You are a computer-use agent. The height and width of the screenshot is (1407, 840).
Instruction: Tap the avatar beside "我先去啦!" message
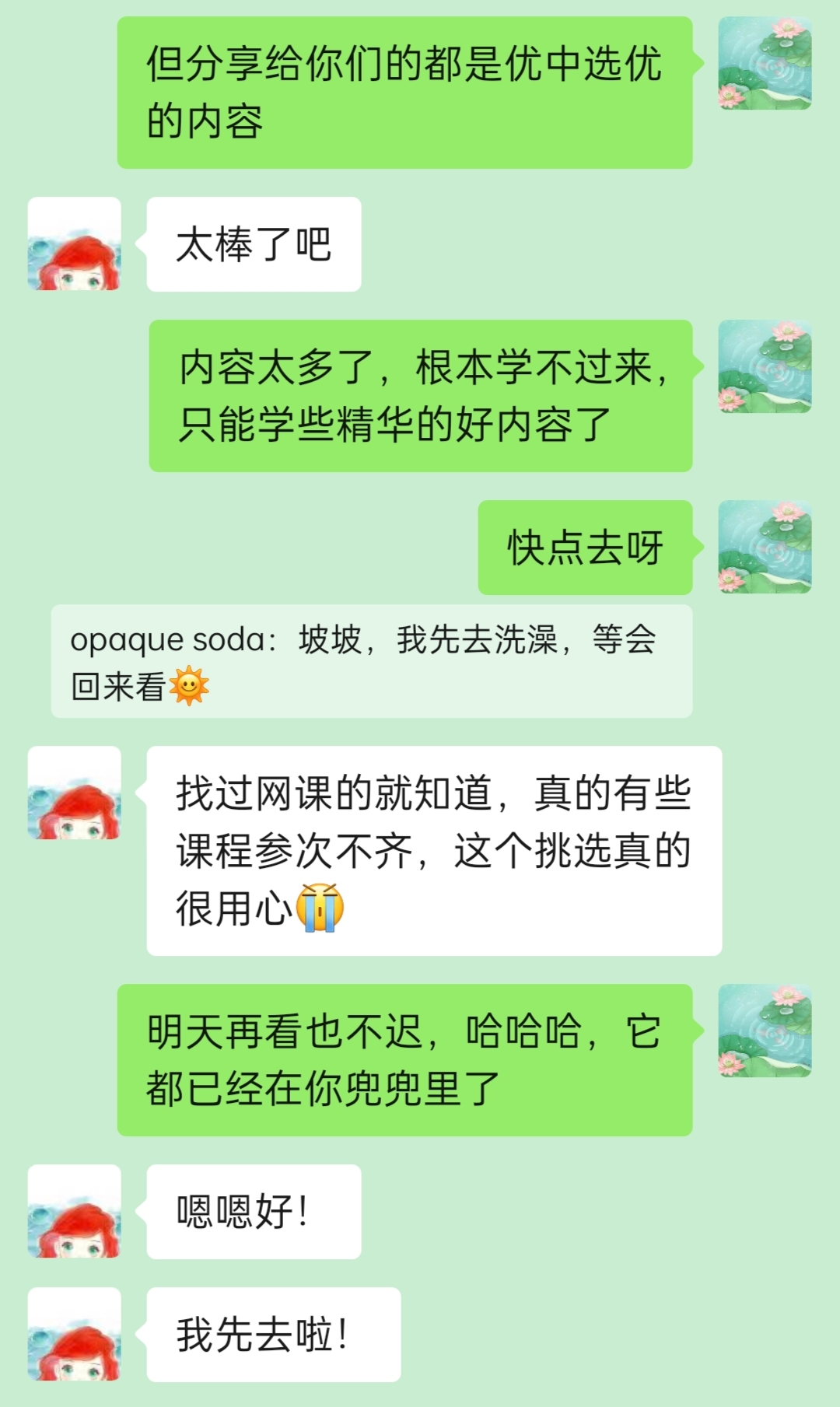pos(75,1334)
